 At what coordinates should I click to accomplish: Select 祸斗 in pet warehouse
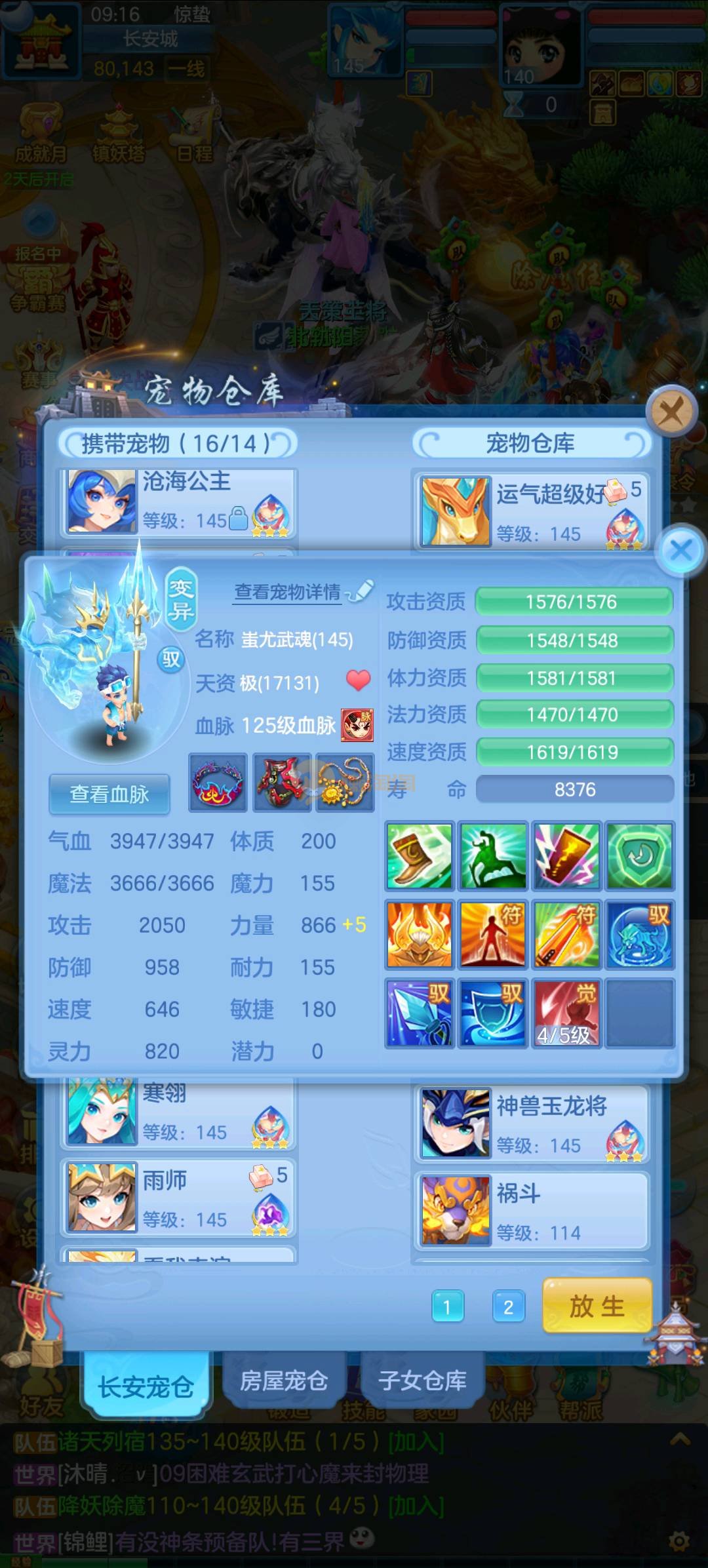(531, 1211)
